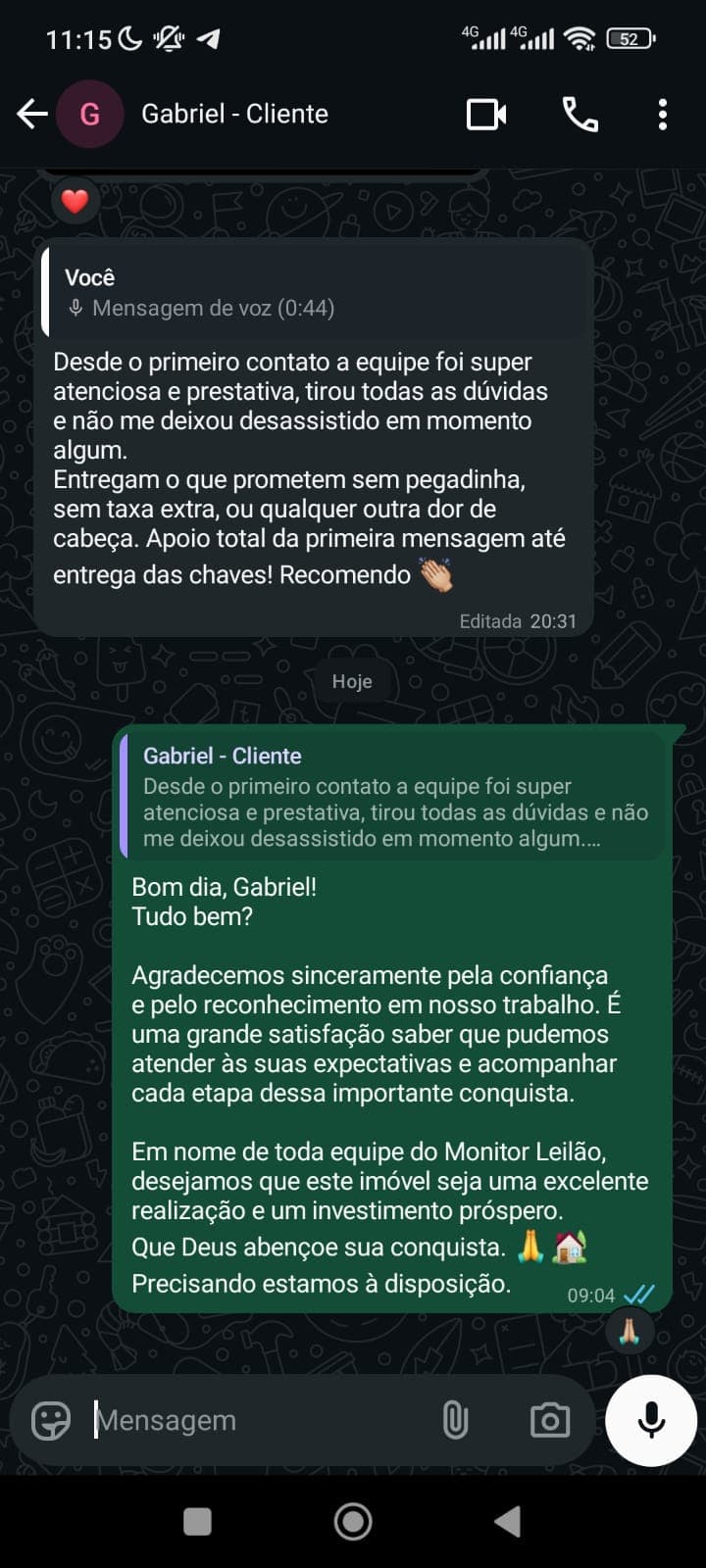Screen dimensions: 706x1568
Task: Open the three-dot options menu
Action: [660, 114]
